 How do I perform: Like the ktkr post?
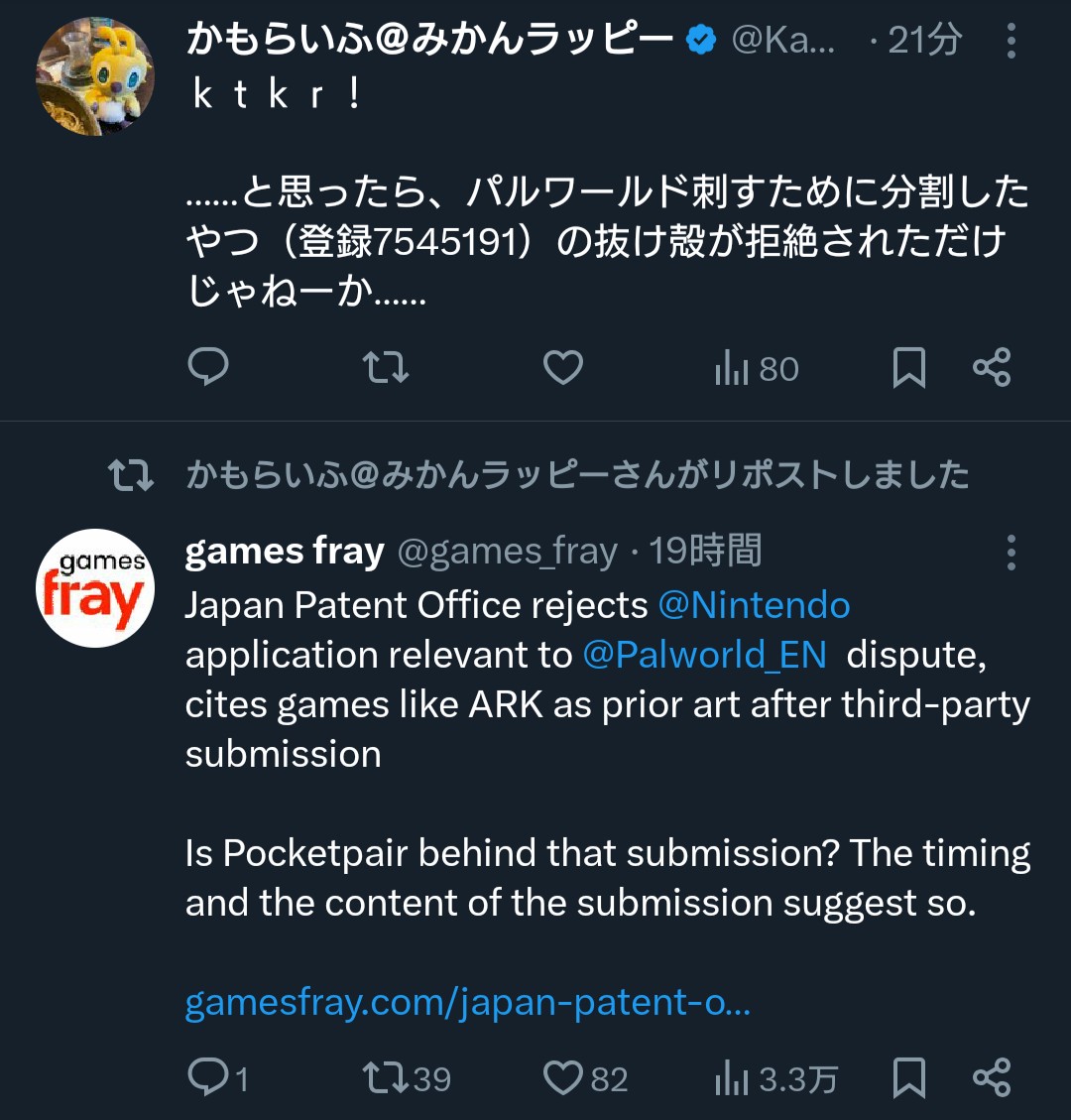tap(563, 368)
